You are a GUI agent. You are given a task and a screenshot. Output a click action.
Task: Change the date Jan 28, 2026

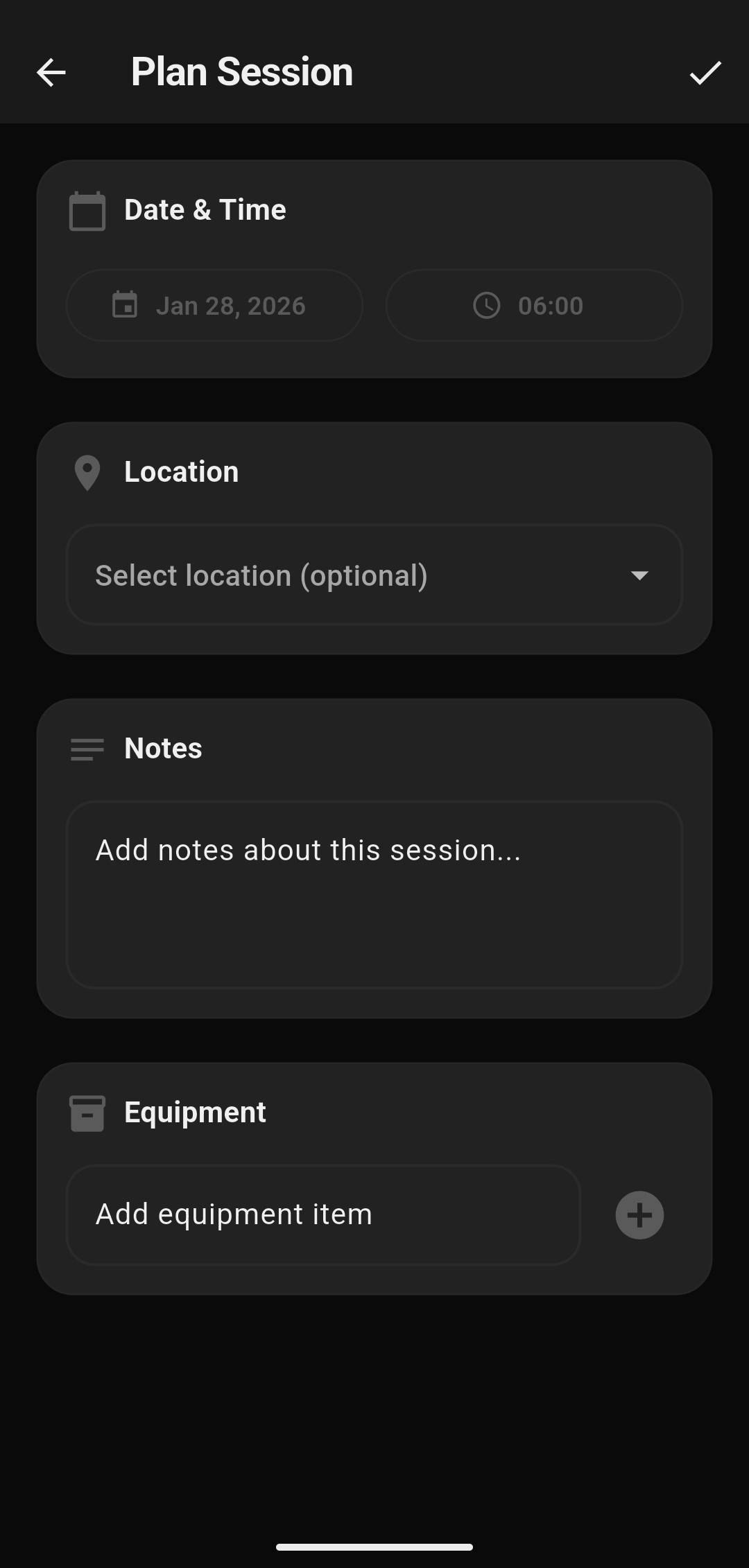[x=214, y=306]
